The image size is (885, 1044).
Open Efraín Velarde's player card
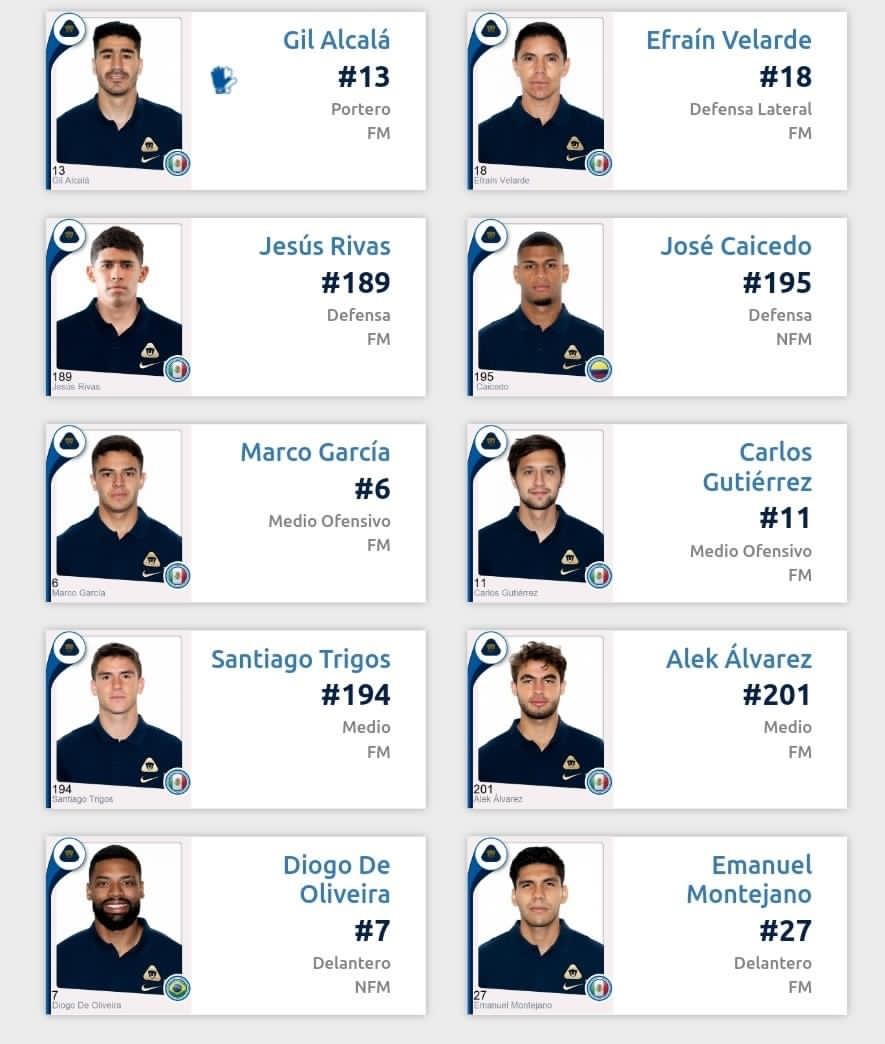[x=657, y=101]
